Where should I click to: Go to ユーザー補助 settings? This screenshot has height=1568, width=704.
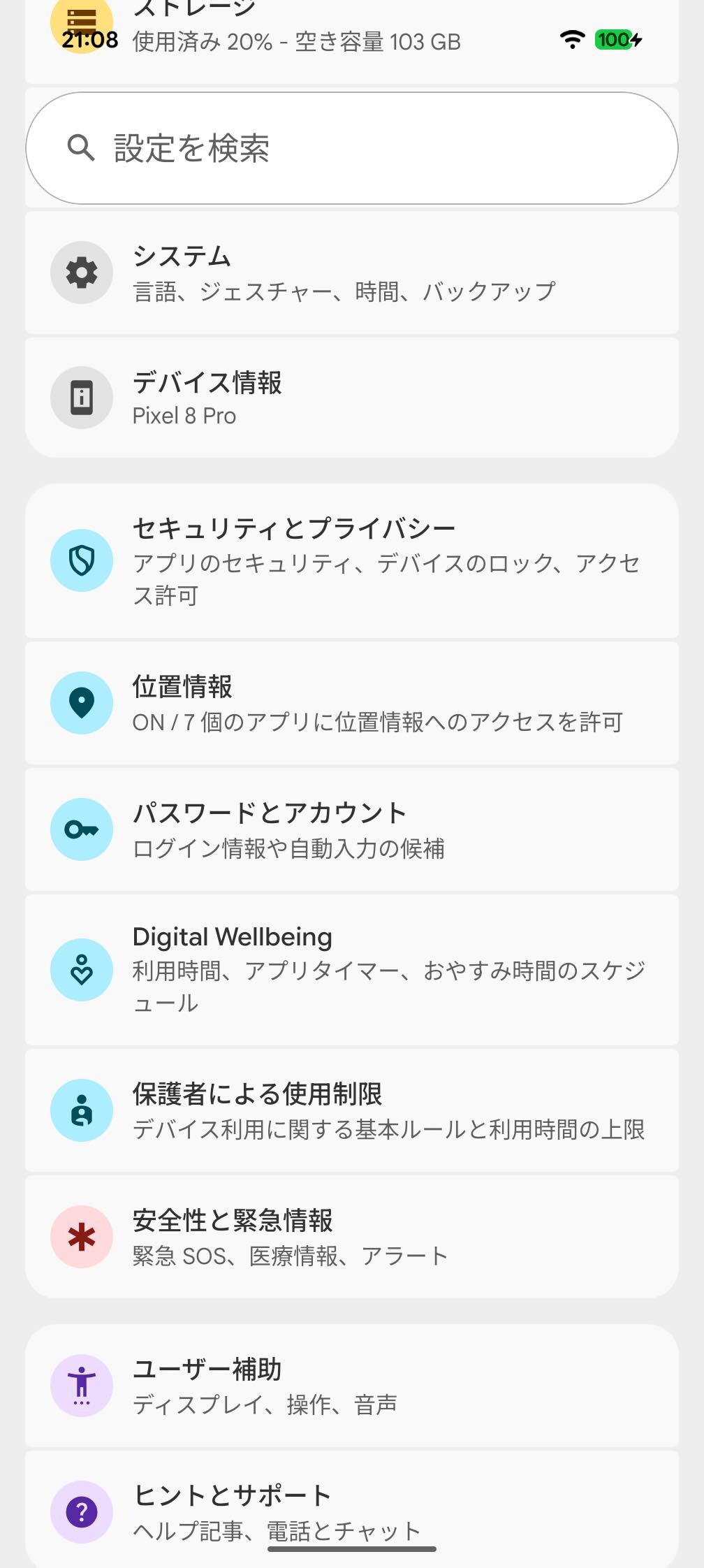[352, 1386]
